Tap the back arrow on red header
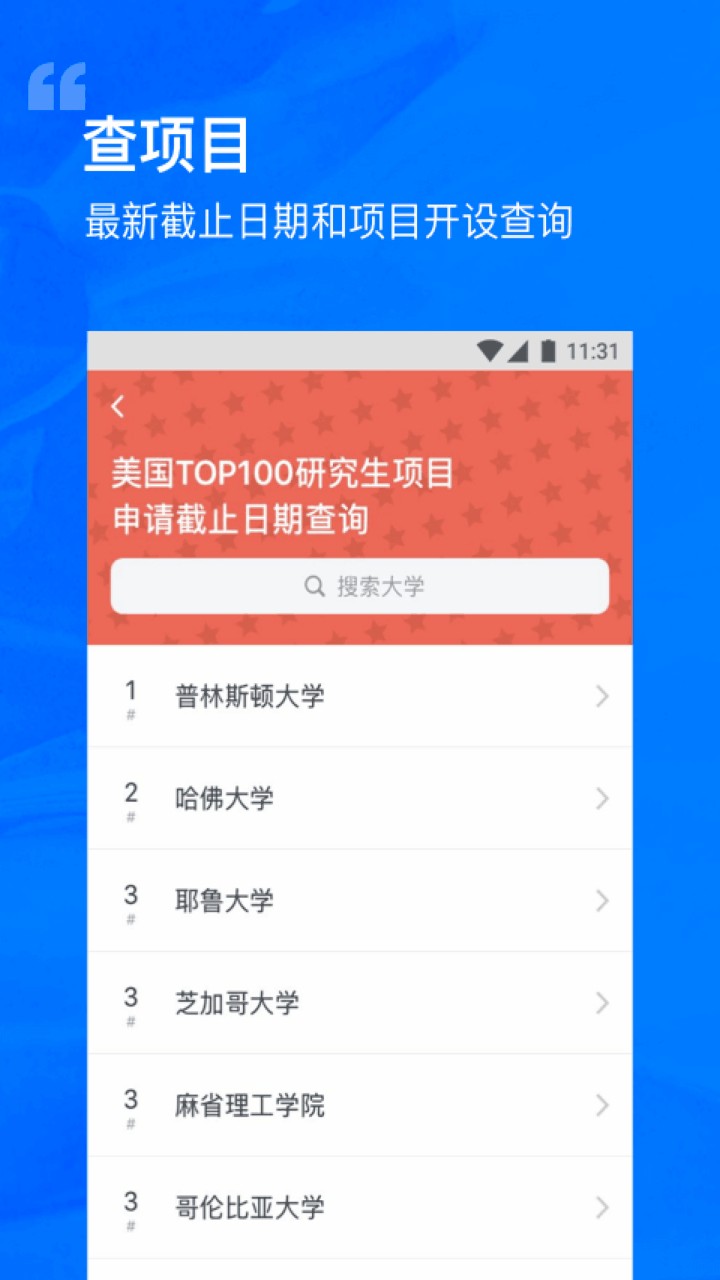 (x=119, y=404)
